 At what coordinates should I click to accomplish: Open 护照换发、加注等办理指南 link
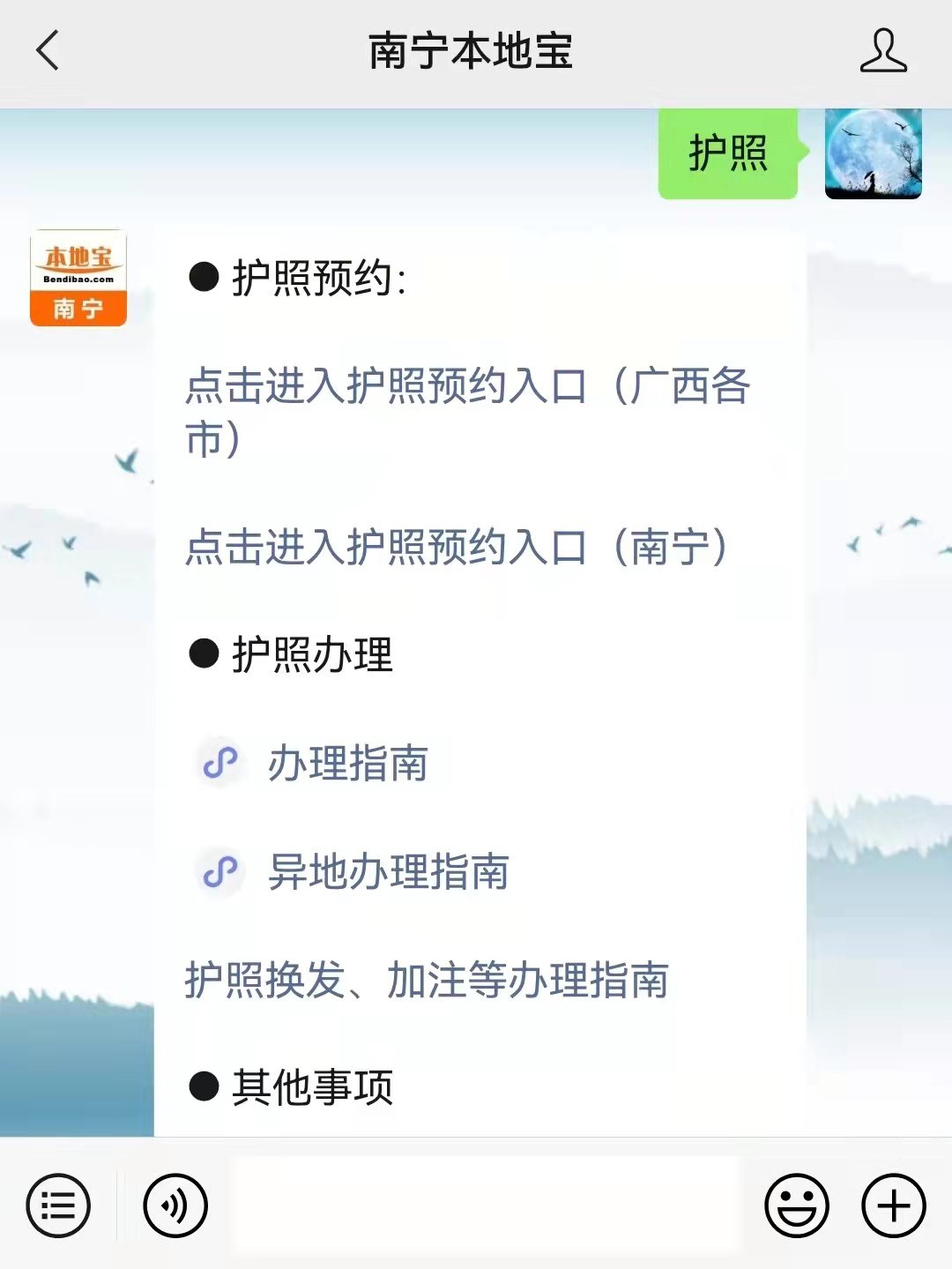click(427, 980)
